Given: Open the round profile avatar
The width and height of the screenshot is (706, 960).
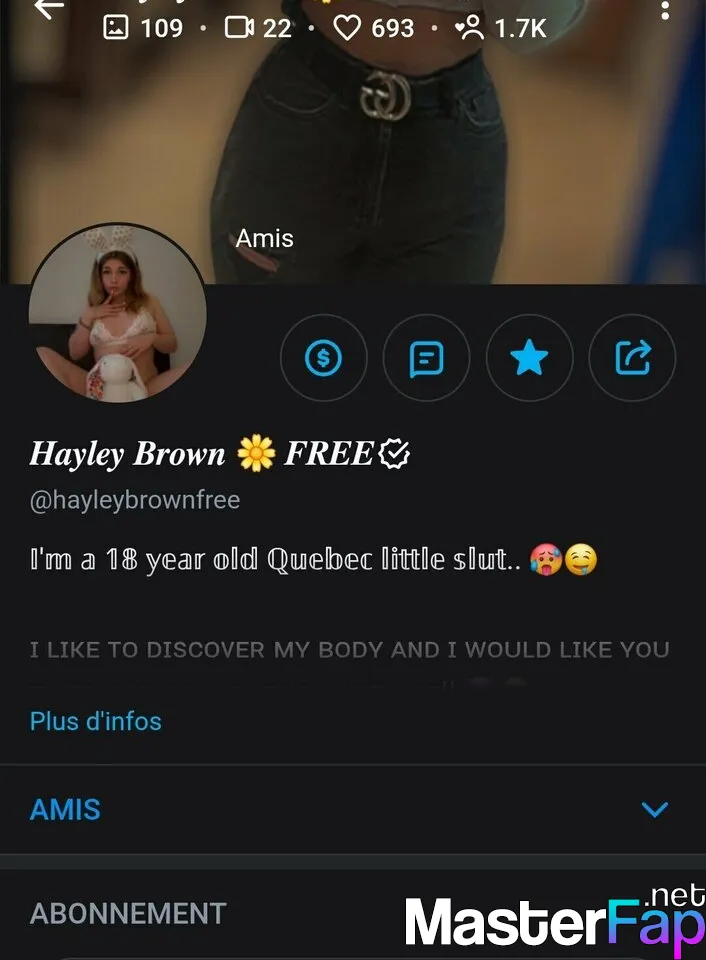Looking at the screenshot, I should (x=118, y=314).
